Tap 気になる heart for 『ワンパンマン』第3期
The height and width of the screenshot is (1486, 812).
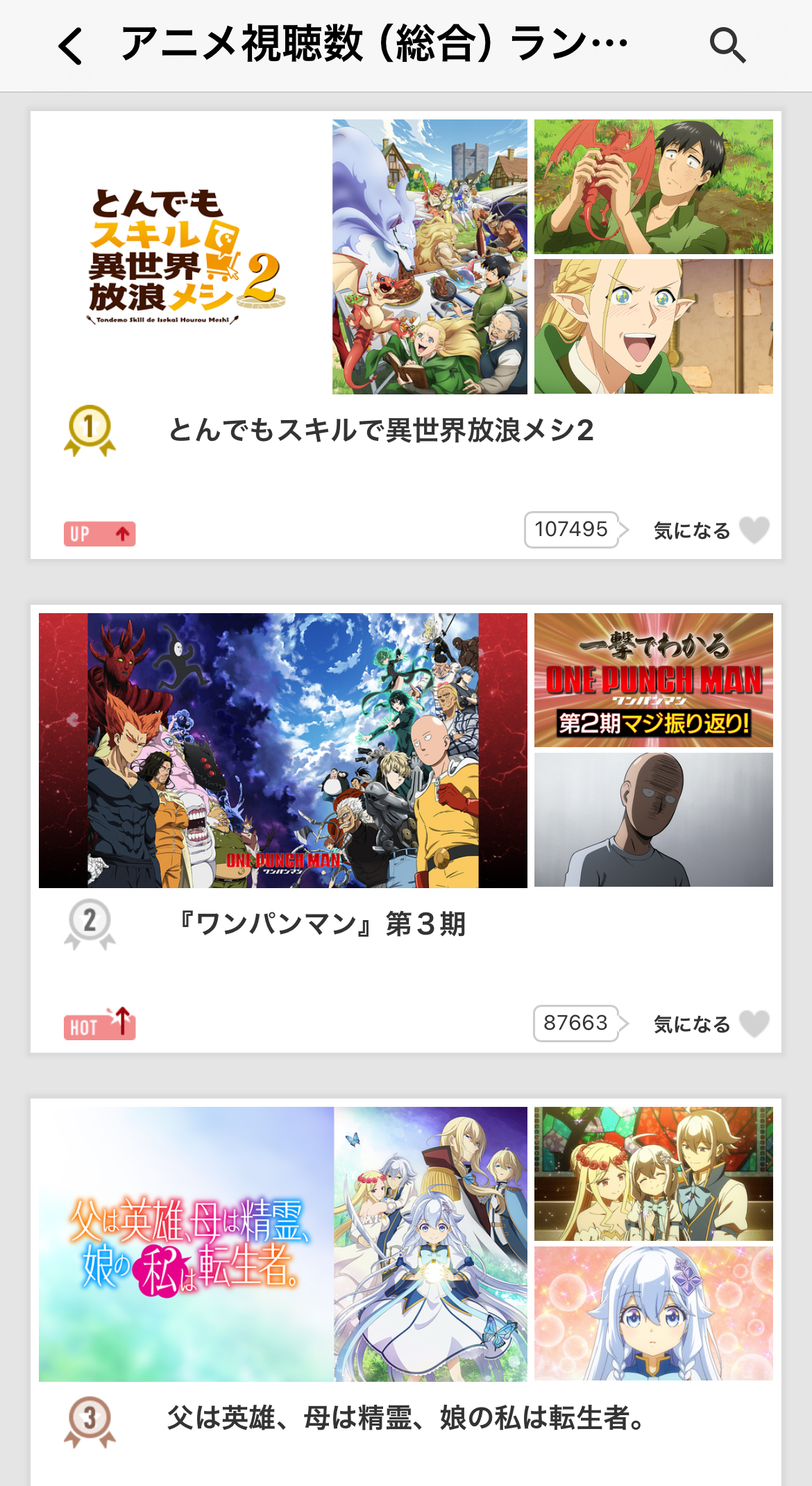point(754,1024)
